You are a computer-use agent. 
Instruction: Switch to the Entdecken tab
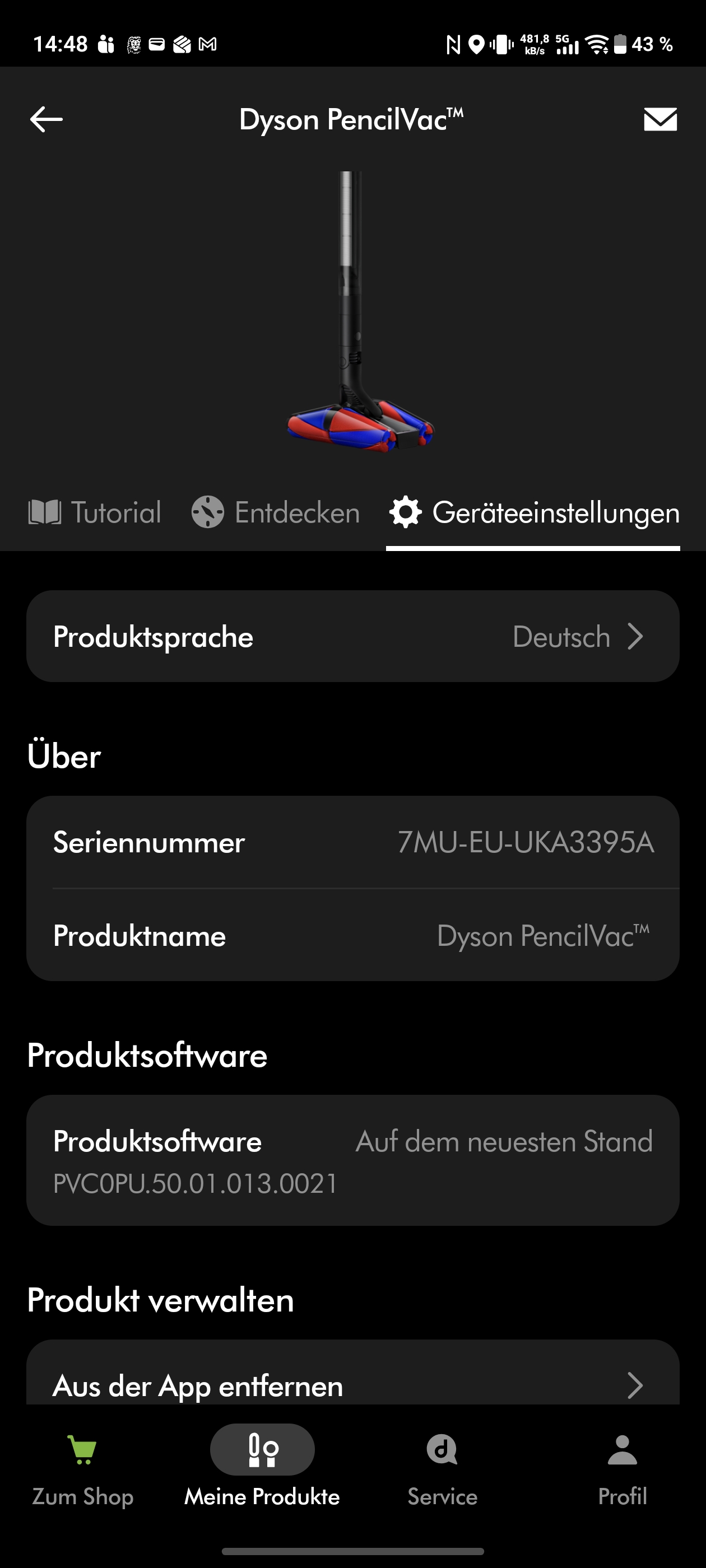point(275,512)
